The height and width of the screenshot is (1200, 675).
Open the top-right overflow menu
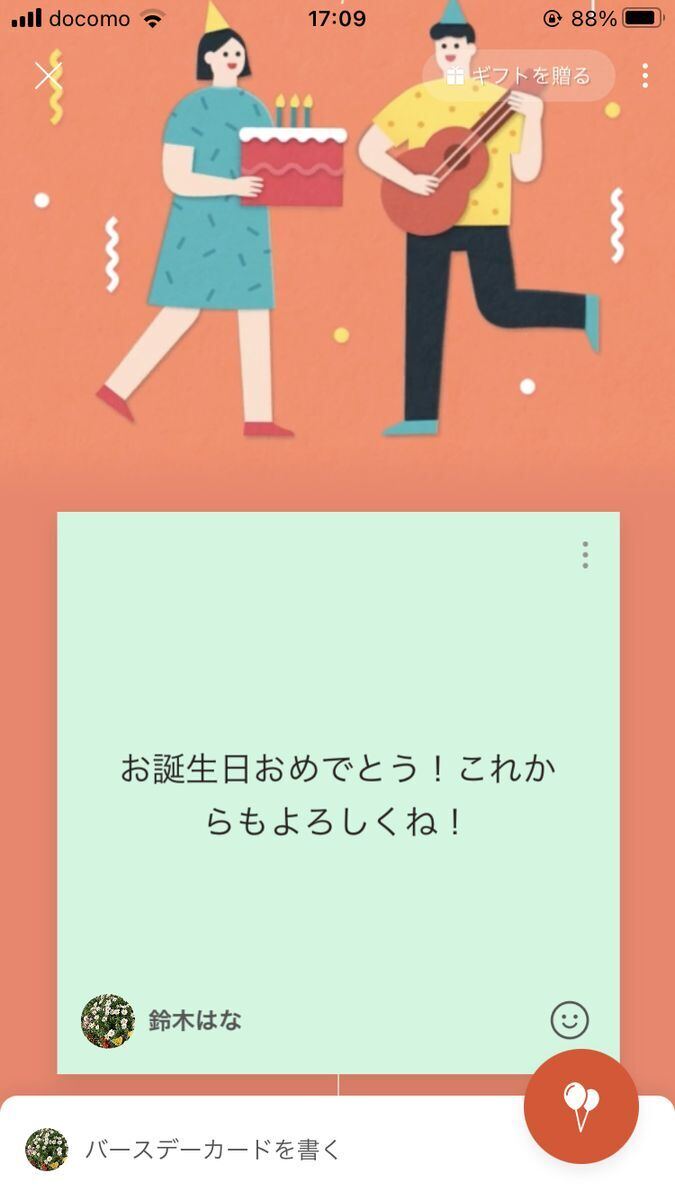(x=645, y=76)
